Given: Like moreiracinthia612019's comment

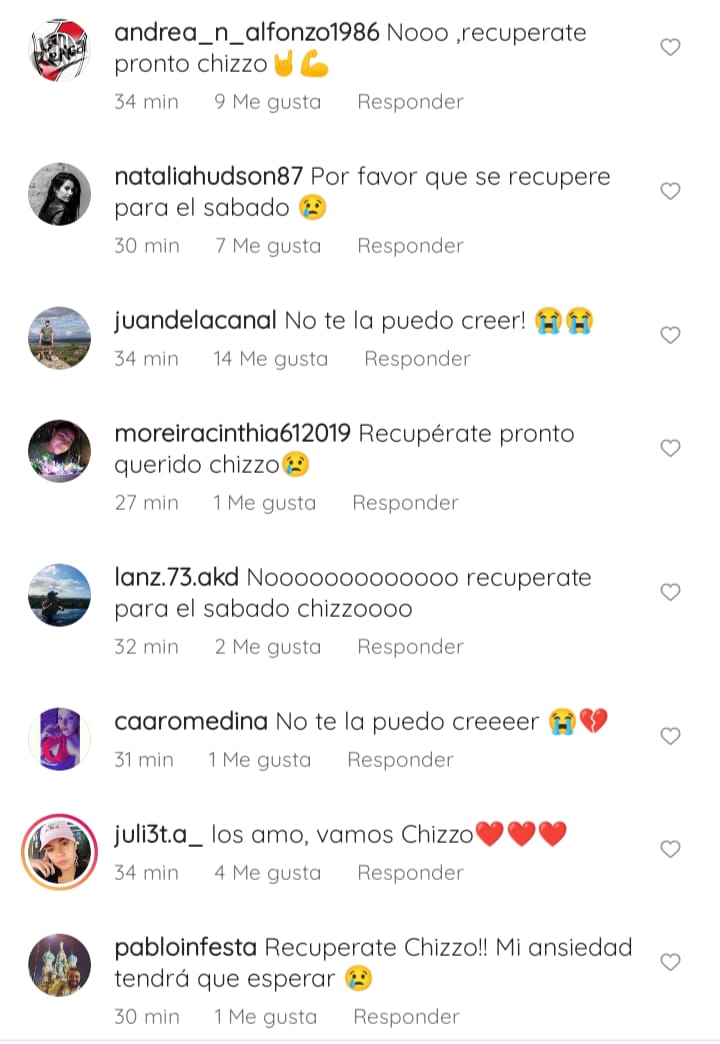Looking at the screenshot, I should [x=671, y=448].
